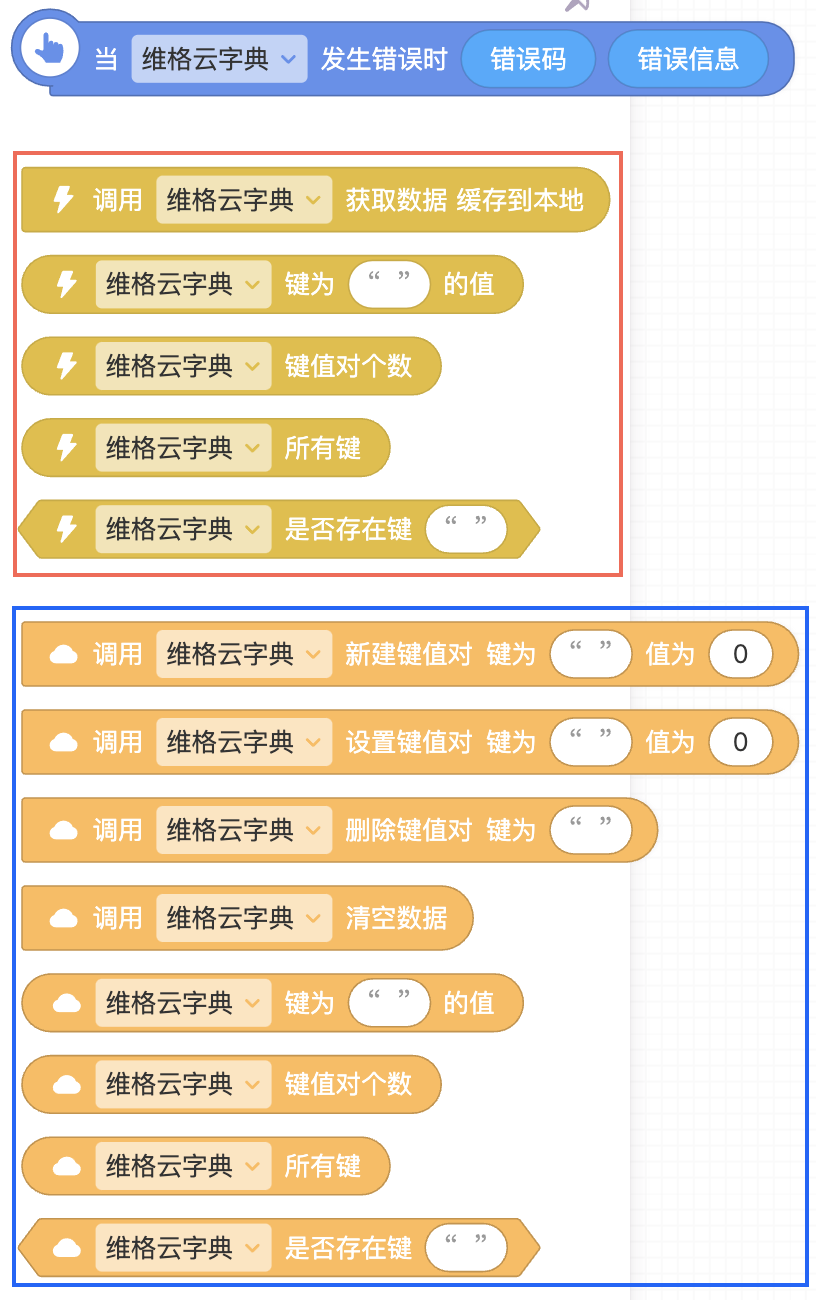Tap the key field in cloud 是否存在键 block
Image resolution: width=816 pixels, height=1300 pixels.
[466, 1248]
